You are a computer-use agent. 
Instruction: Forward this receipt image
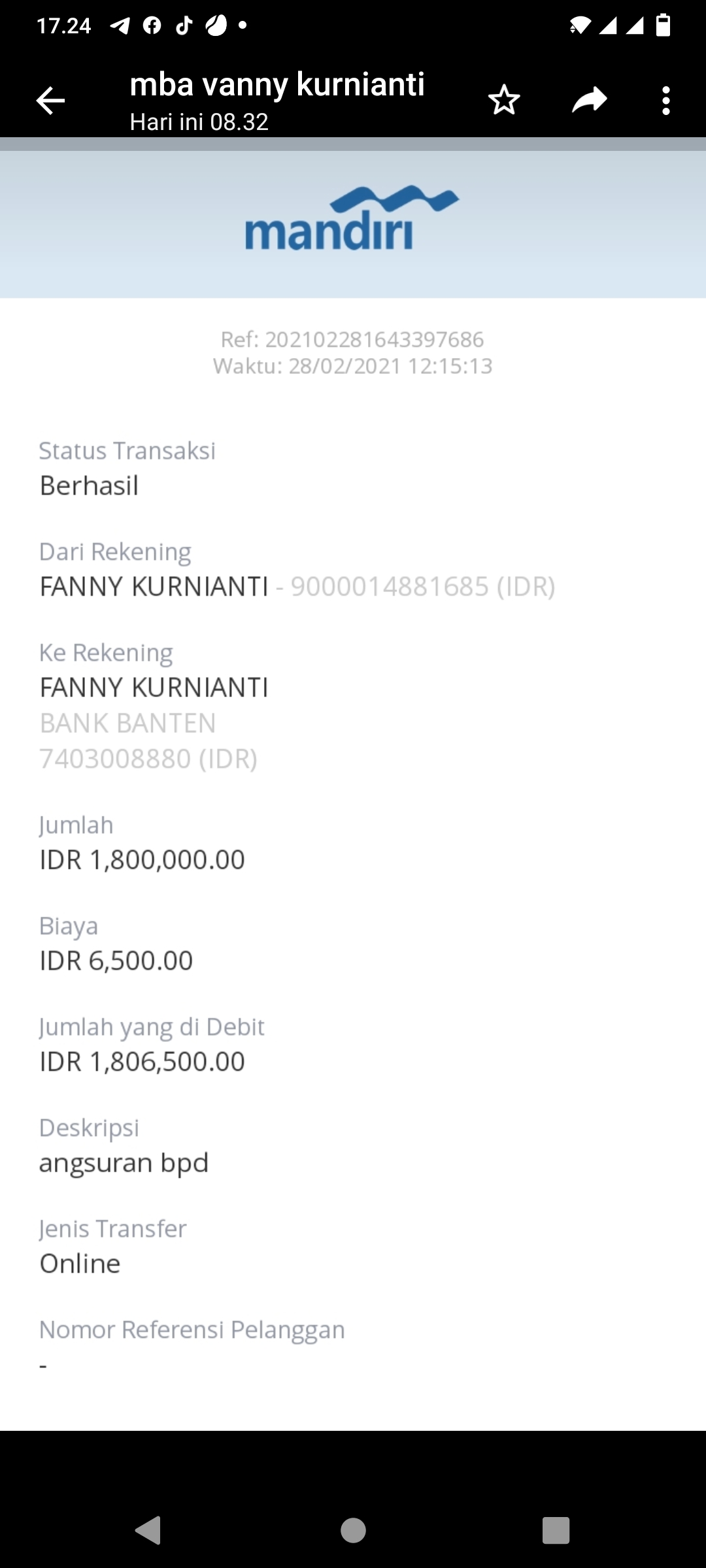point(589,101)
